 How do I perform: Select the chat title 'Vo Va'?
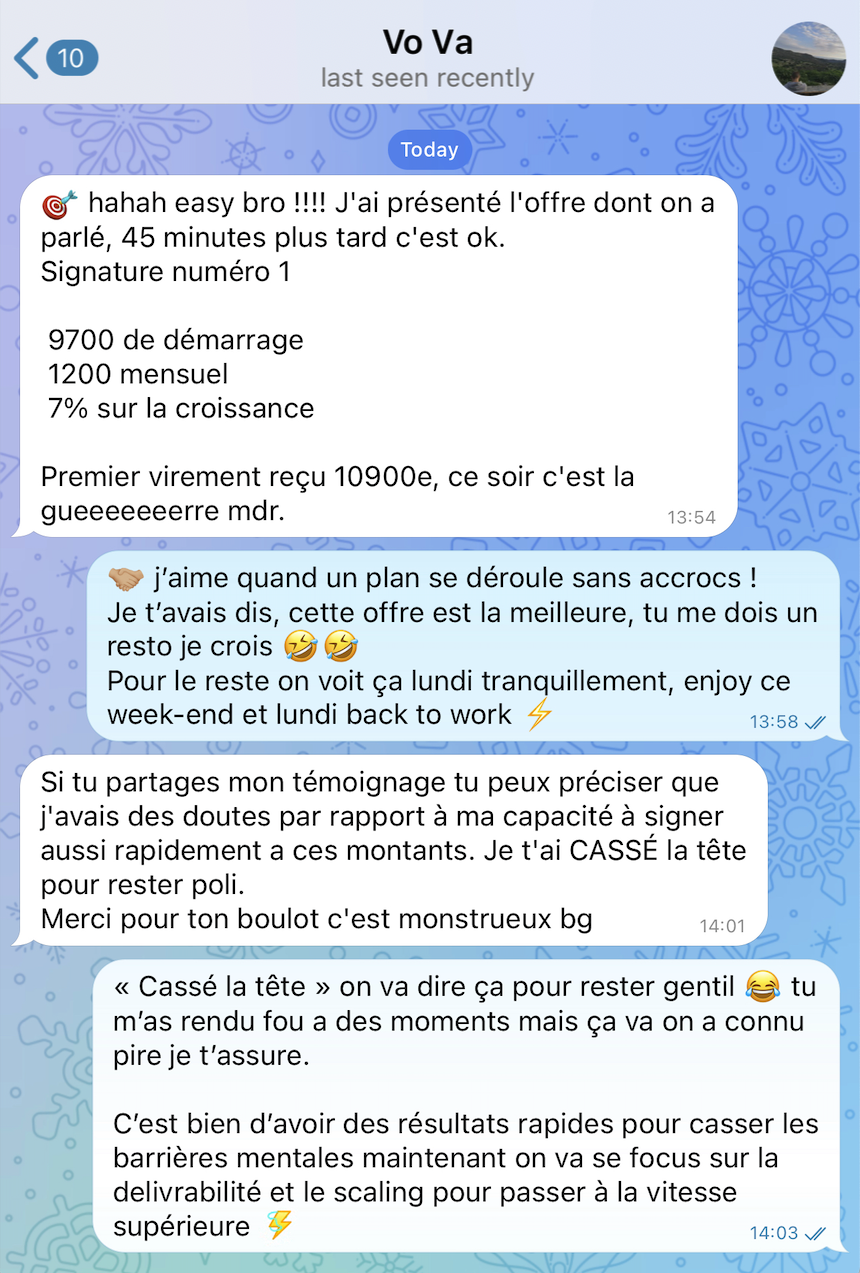tap(429, 43)
